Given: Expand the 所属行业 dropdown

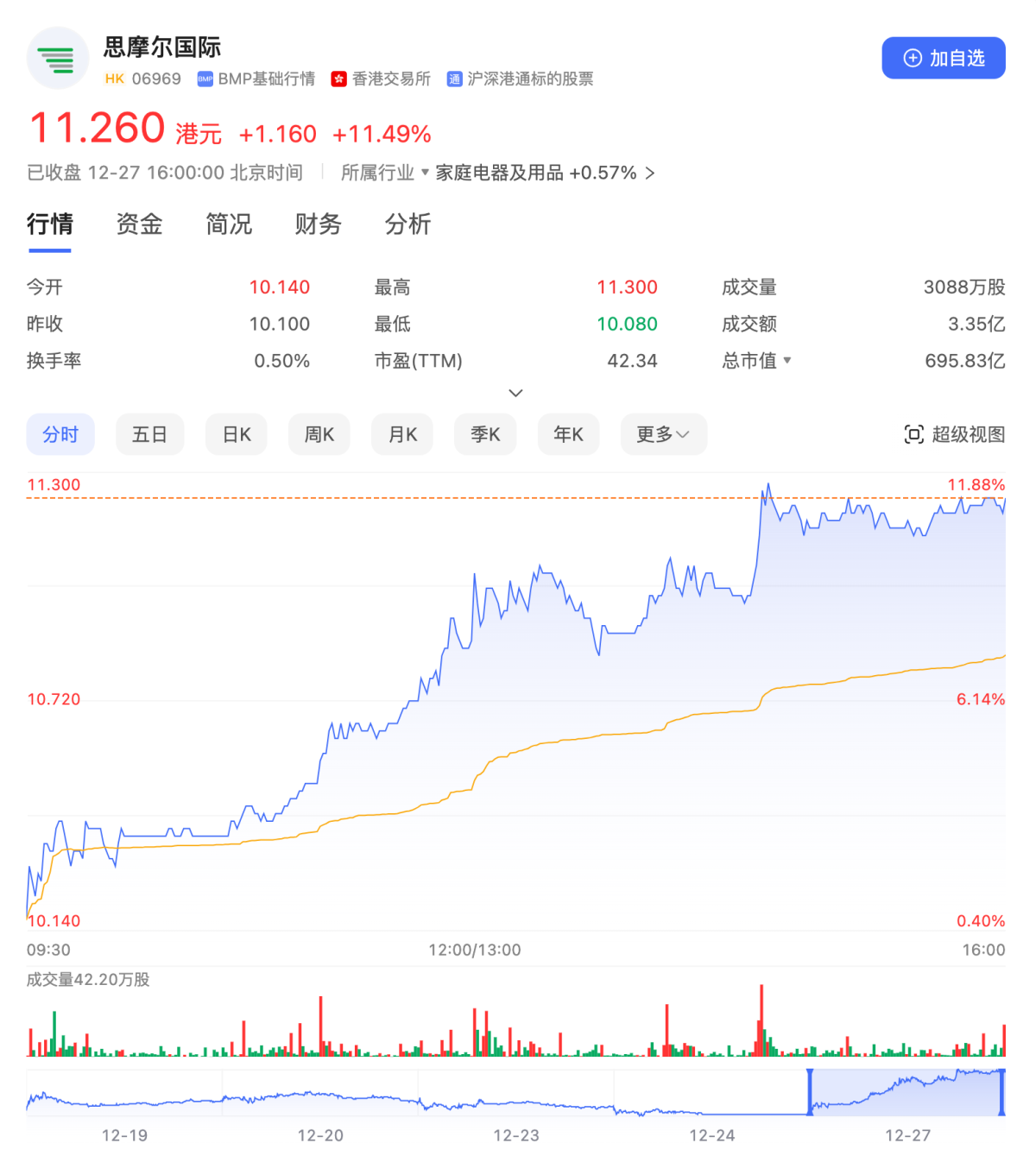Looking at the screenshot, I should pyautogui.click(x=385, y=173).
